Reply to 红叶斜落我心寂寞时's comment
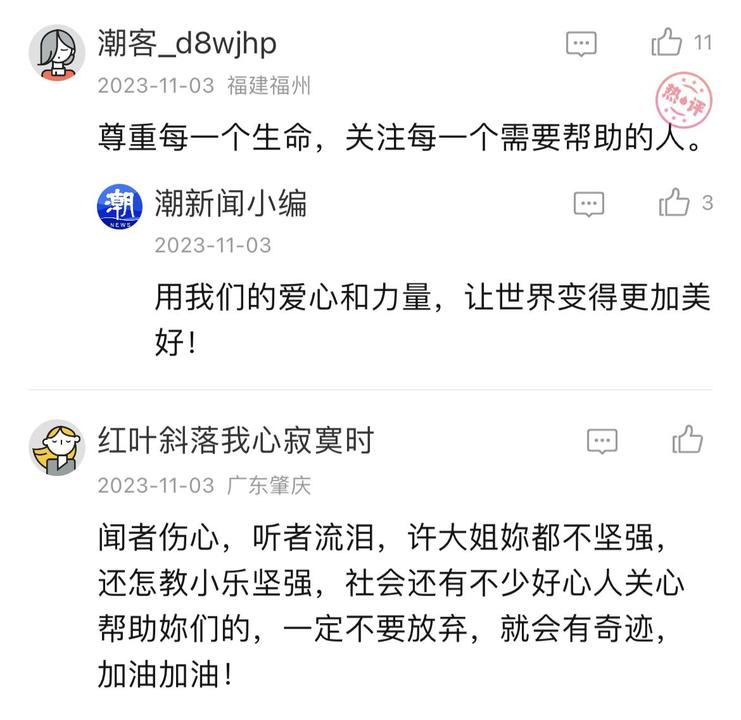This screenshot has width=741, height=720. click(602, 440)
